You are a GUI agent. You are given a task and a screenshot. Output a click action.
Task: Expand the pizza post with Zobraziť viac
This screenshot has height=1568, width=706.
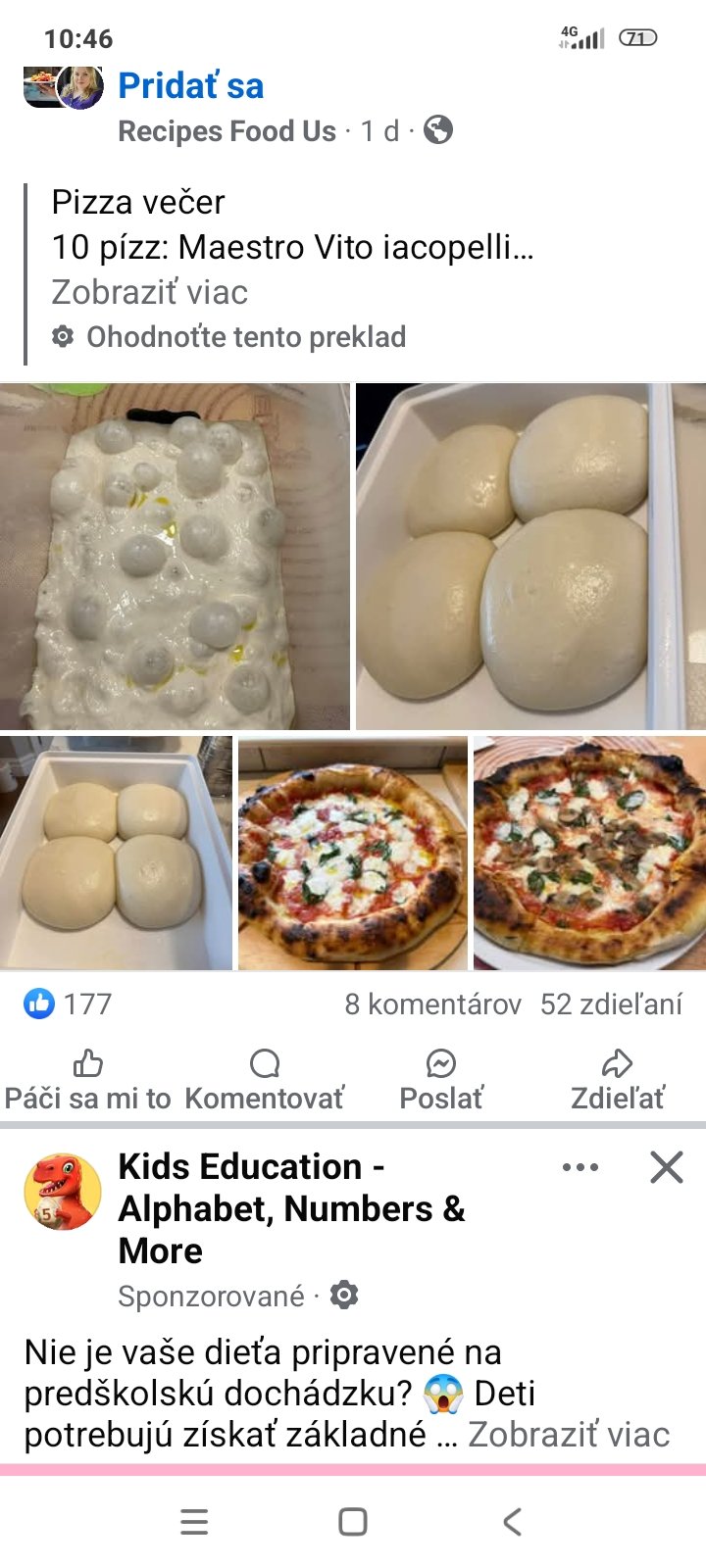coord(149,292)
